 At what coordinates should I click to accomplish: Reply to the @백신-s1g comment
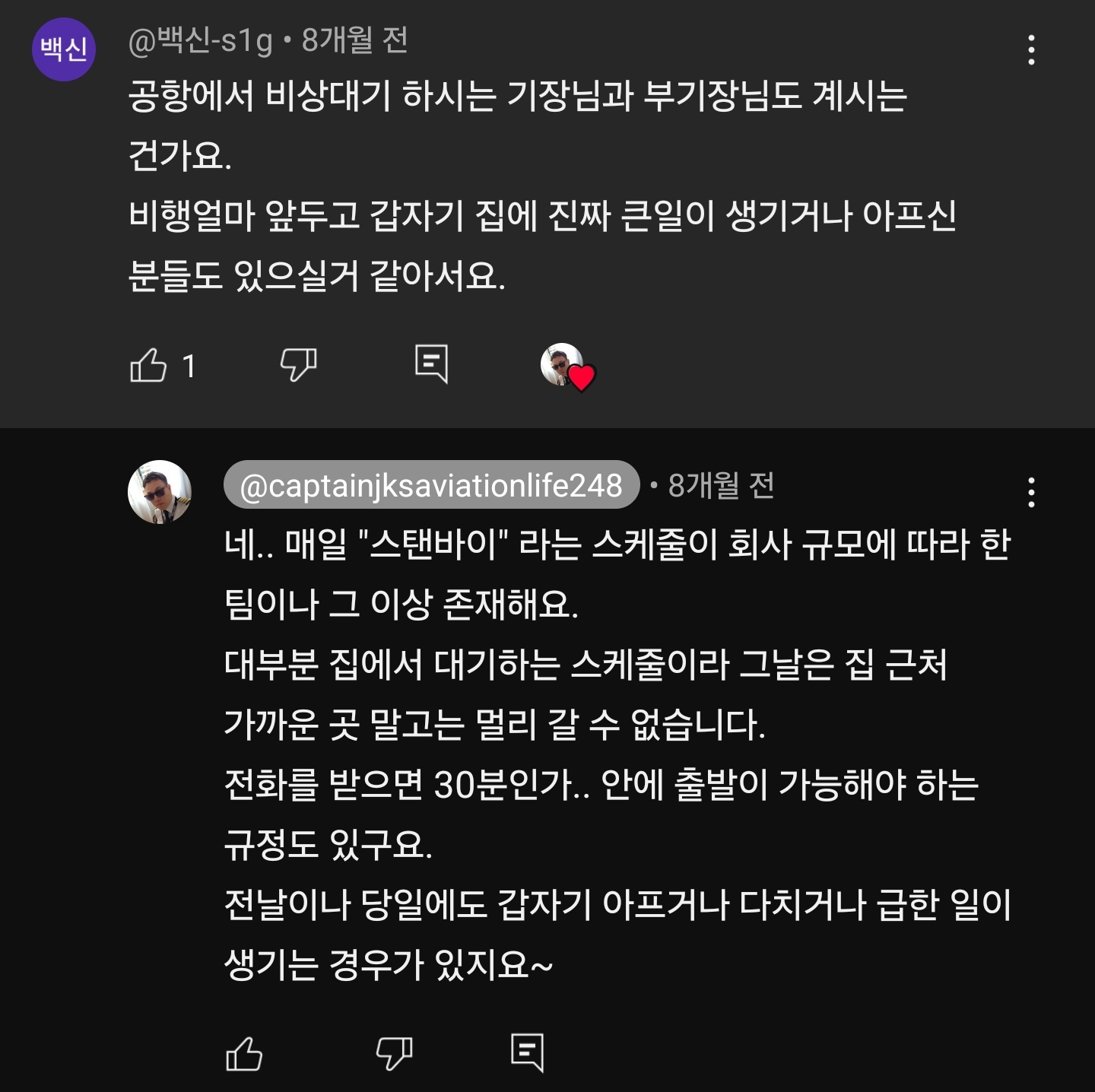[x=431, y=364]
